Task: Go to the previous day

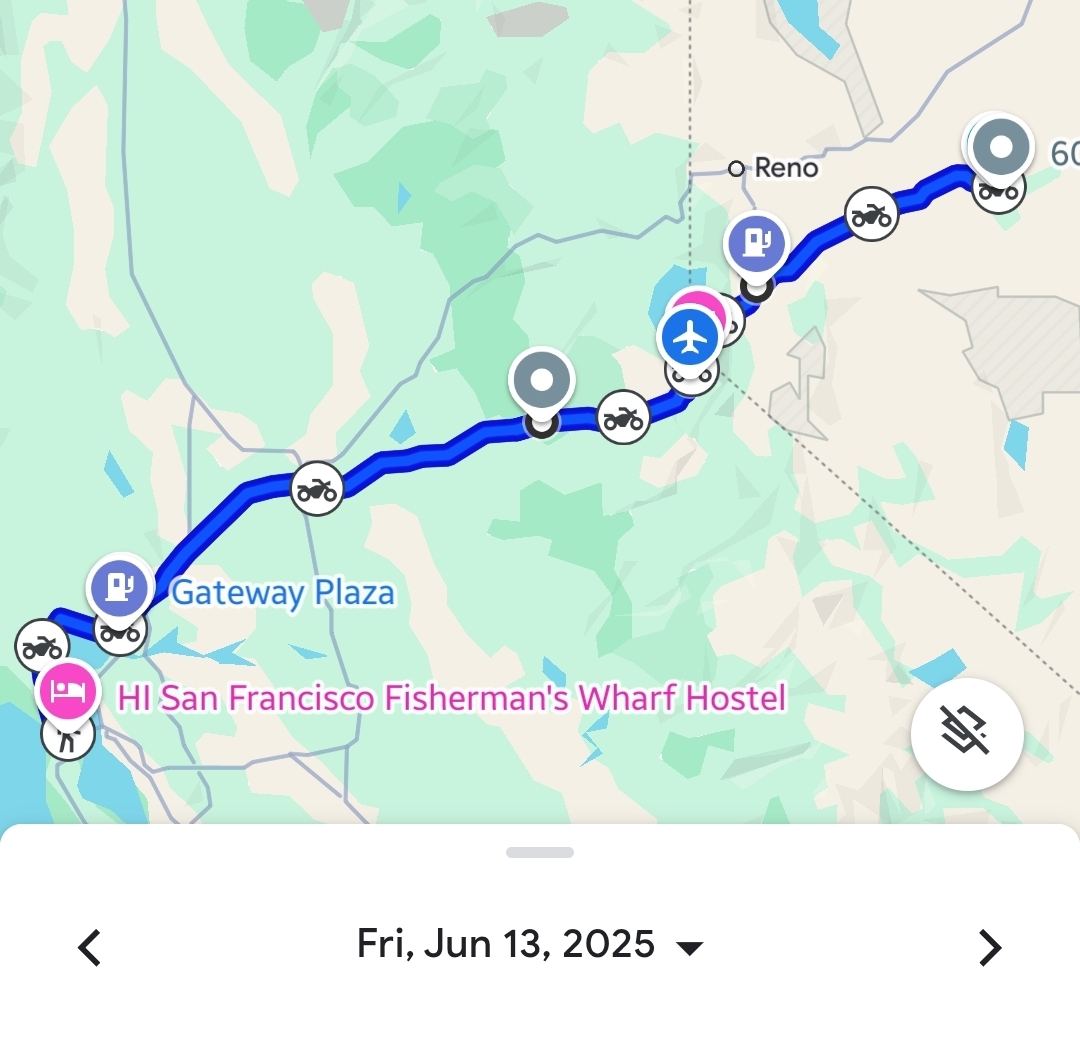Action: 90,947
